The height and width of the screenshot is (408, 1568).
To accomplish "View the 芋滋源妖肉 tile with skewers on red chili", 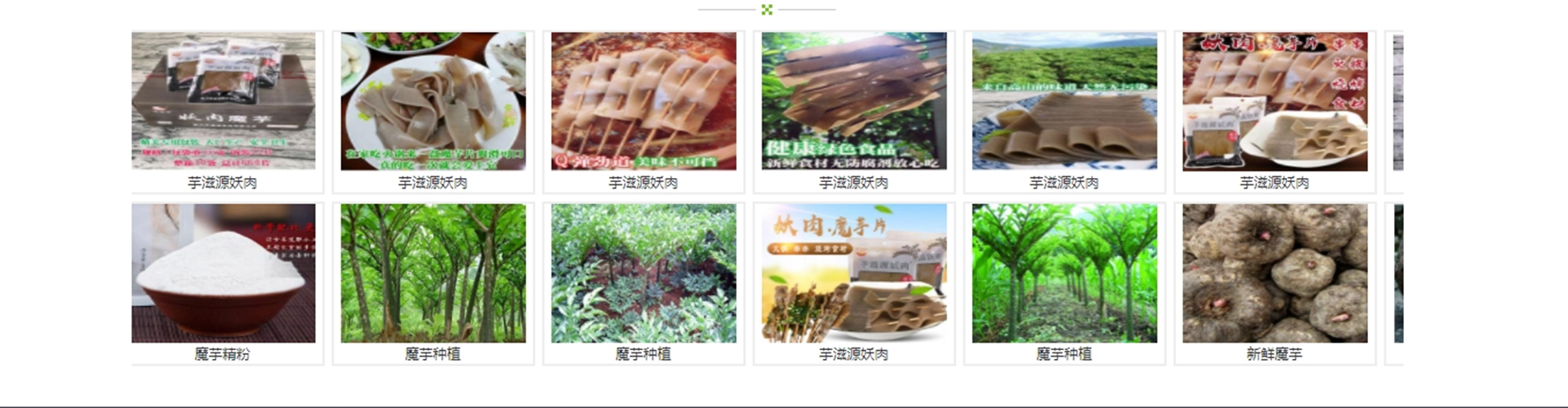I will (x=644, y=102).
